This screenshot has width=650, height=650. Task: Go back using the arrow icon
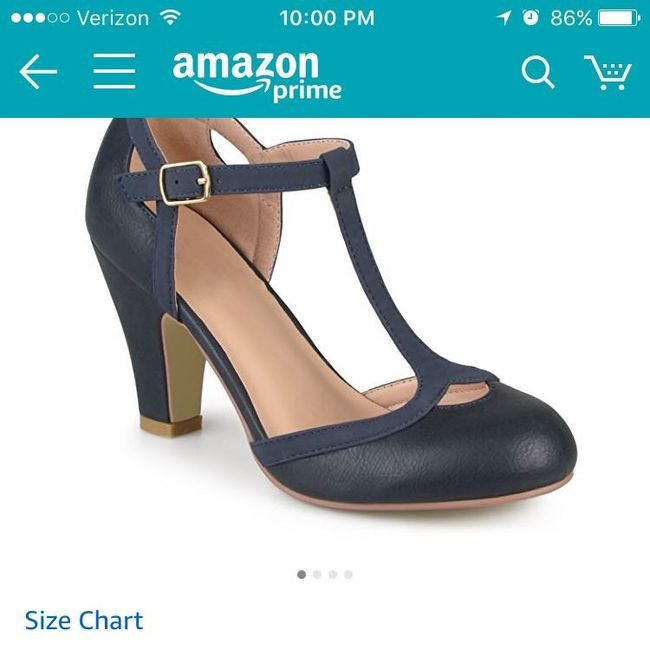pyautogui.click(x=38, y=72)
